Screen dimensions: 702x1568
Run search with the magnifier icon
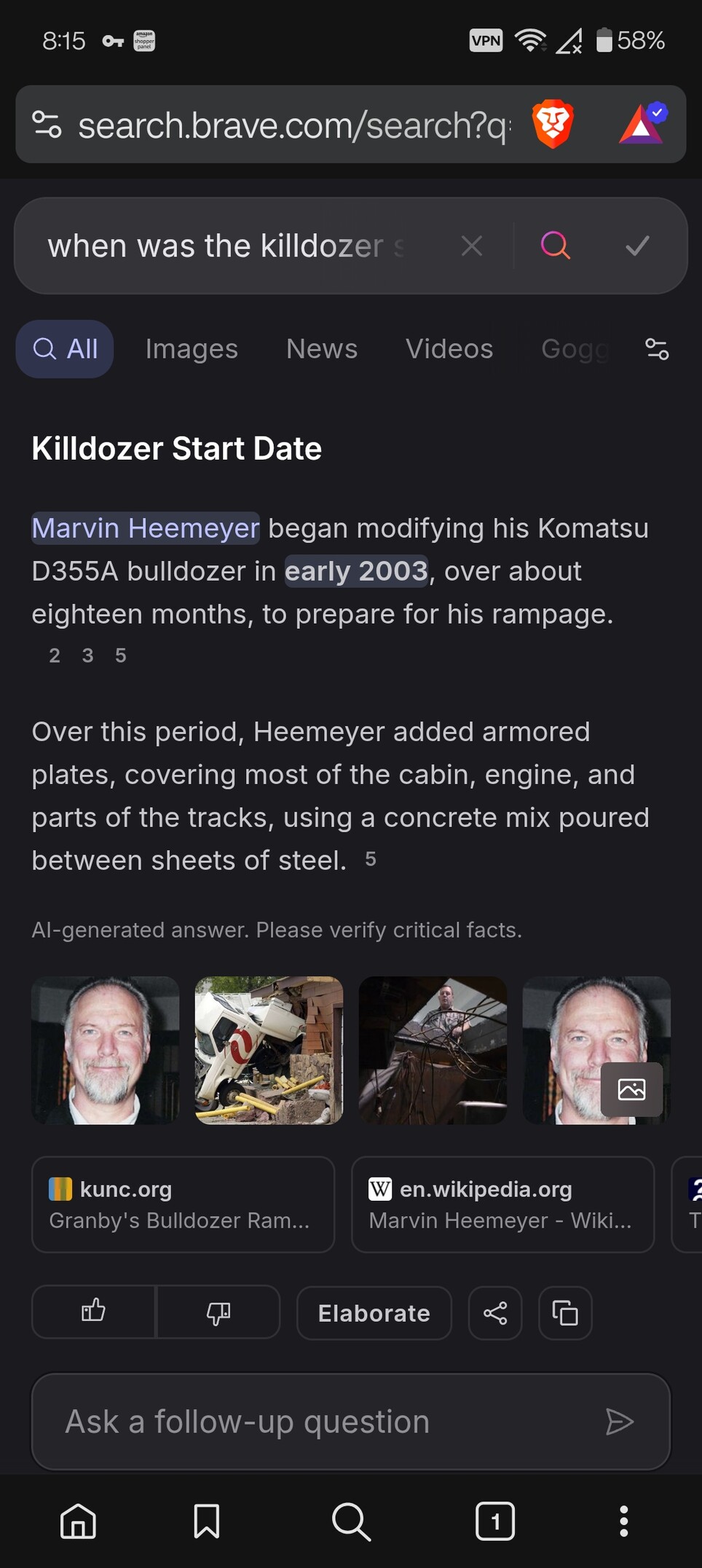pos(556,246)
